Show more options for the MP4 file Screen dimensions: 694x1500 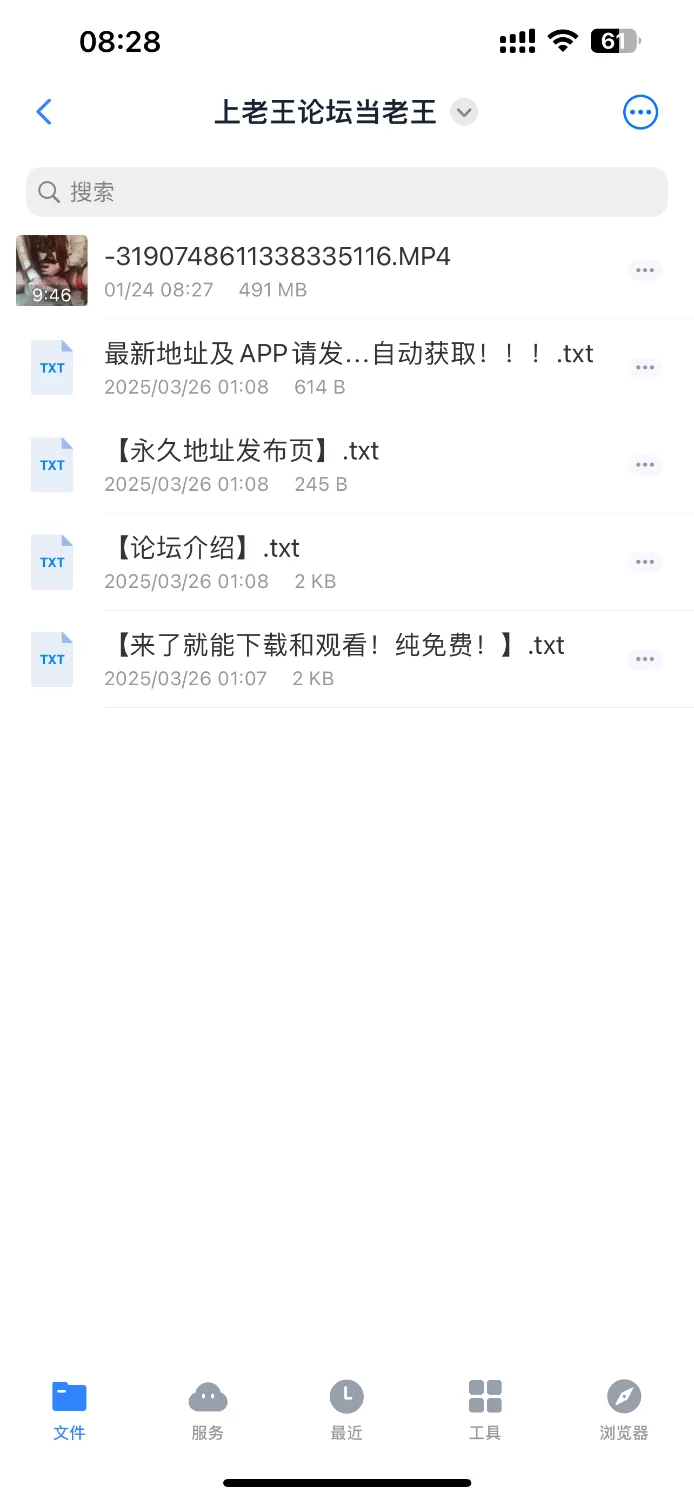pos(645,270)
